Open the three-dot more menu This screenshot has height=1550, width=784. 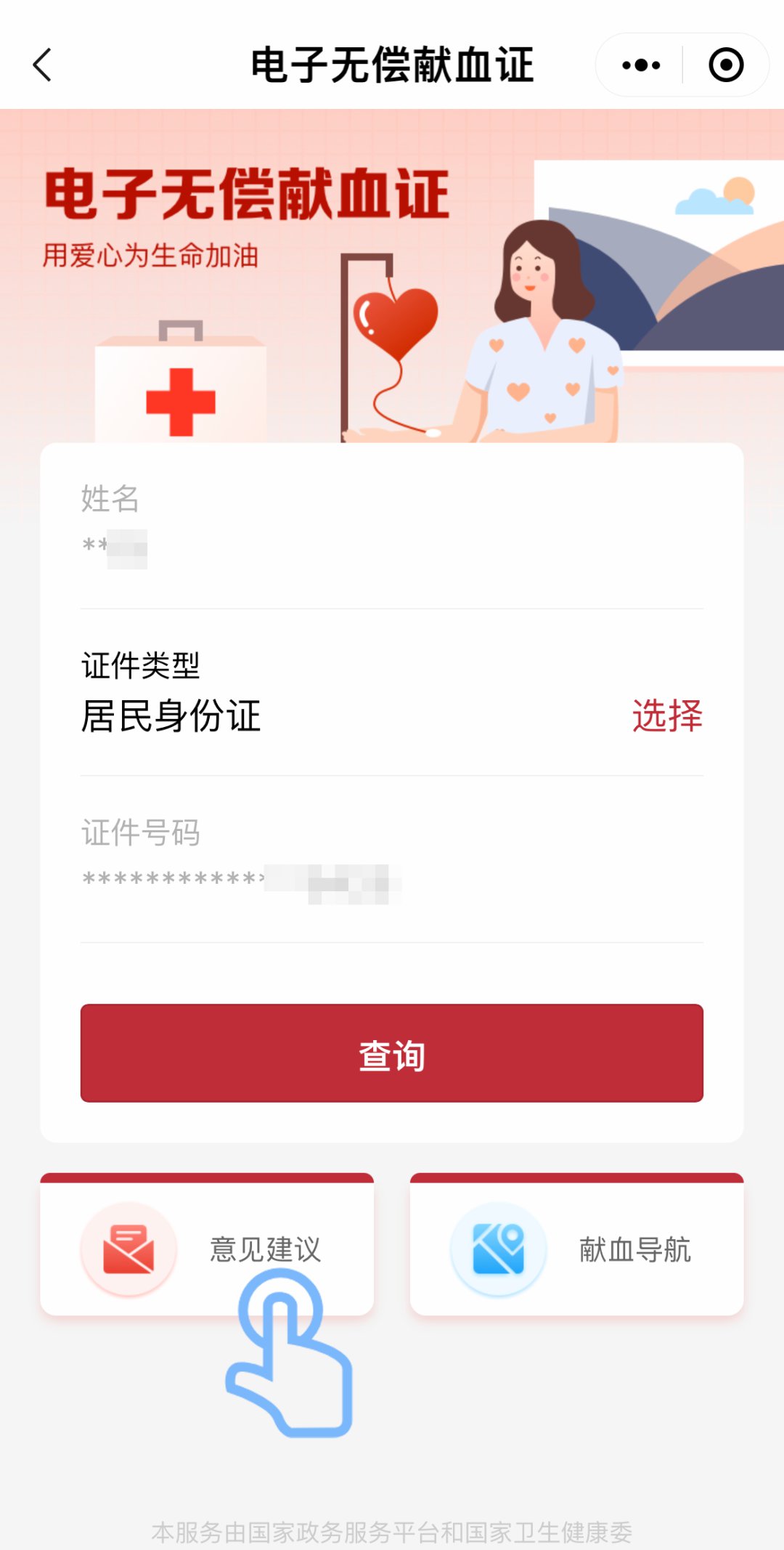[641, 65]
